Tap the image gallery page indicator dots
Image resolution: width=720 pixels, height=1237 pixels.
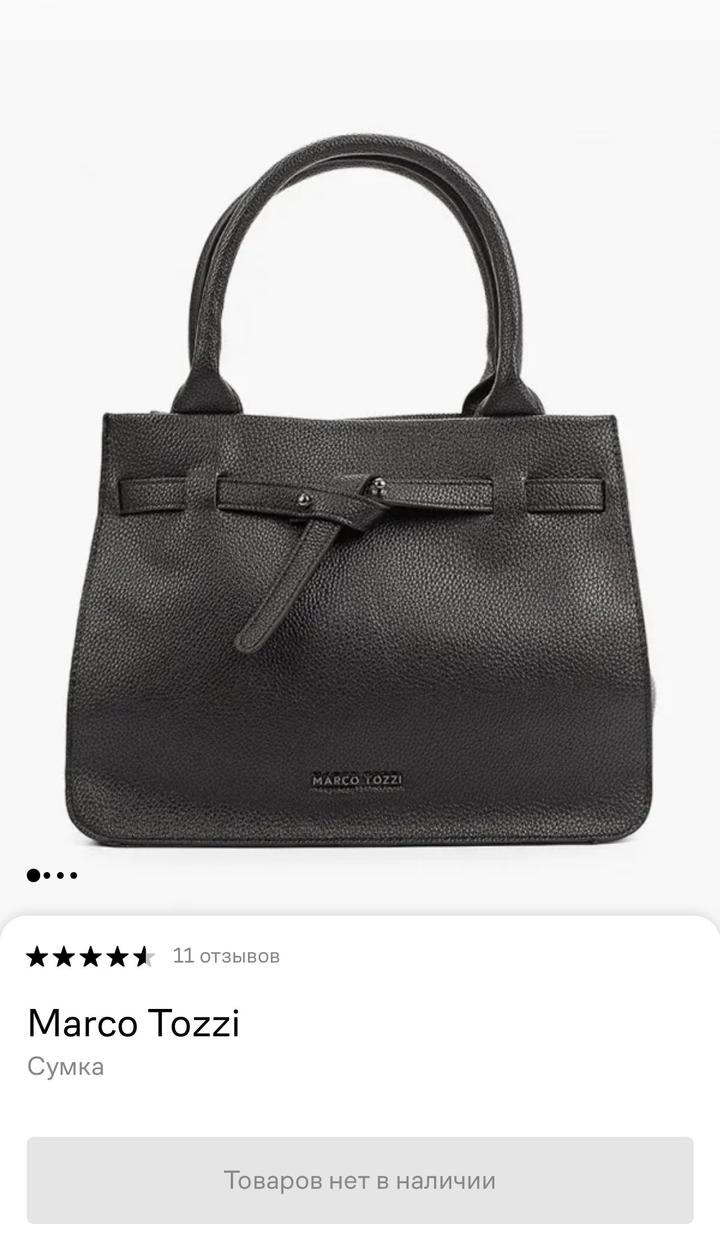pos(52,875)
